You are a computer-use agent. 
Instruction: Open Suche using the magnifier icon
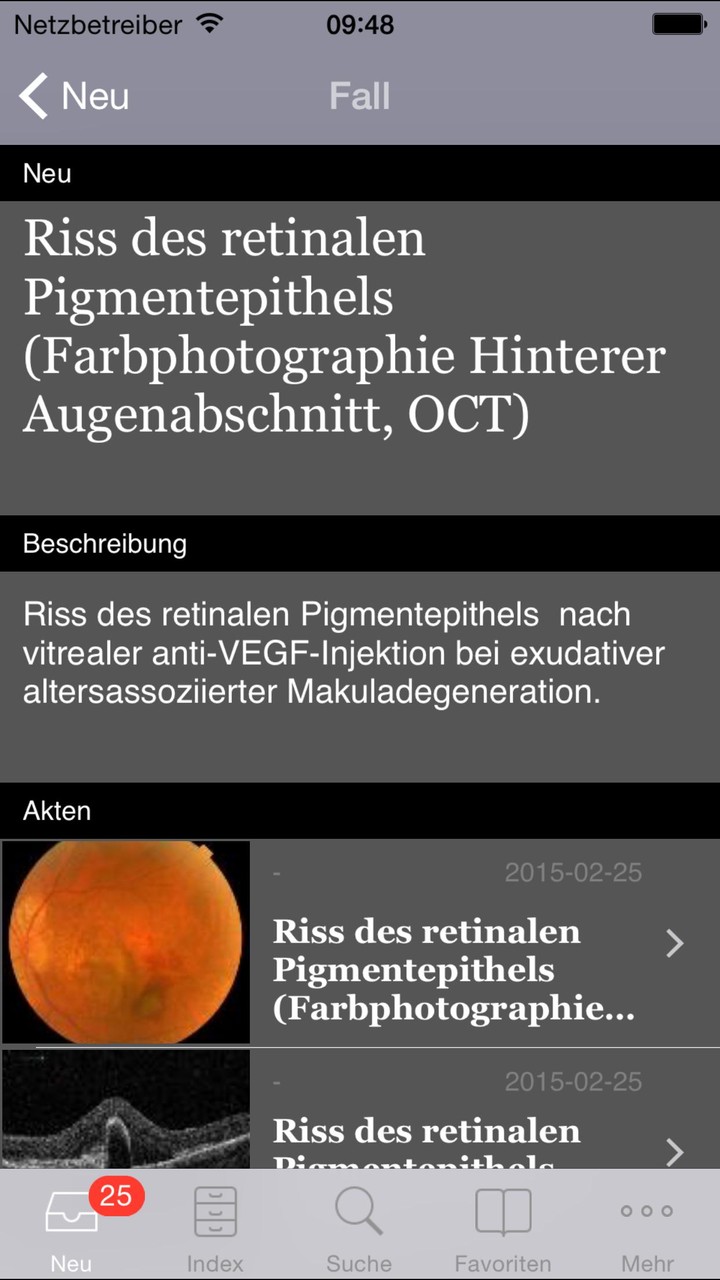pos(359,1211)
